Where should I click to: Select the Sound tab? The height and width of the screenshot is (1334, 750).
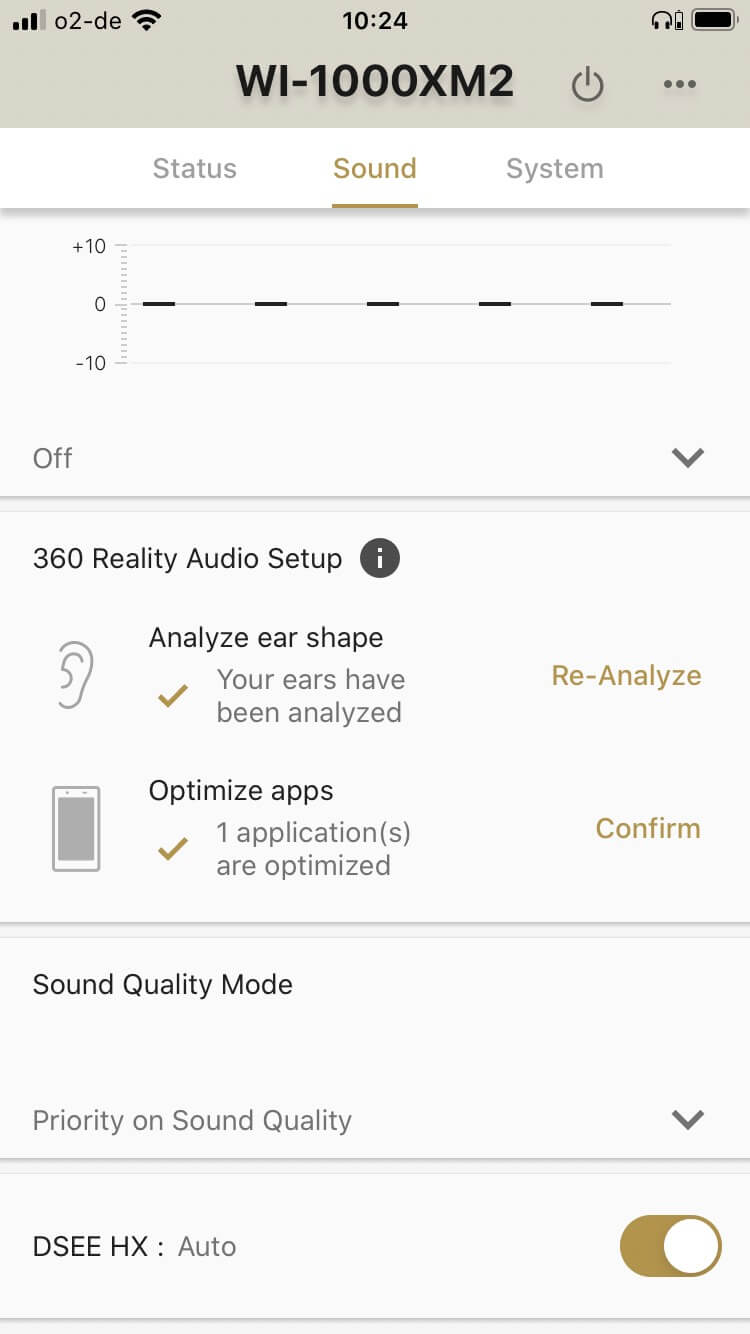[375, 168]
